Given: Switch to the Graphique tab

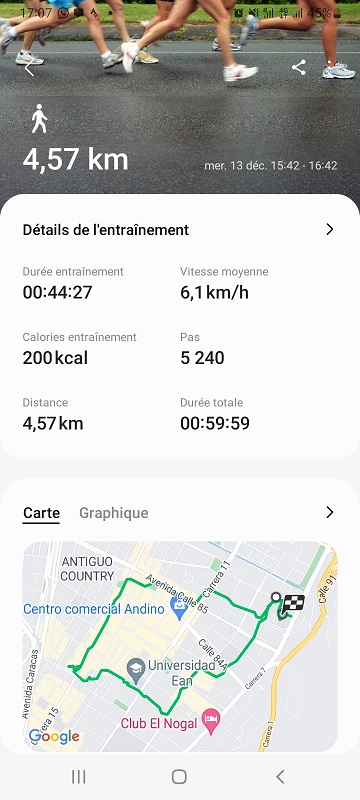Looking at the screenshot, I should point(114,513).
